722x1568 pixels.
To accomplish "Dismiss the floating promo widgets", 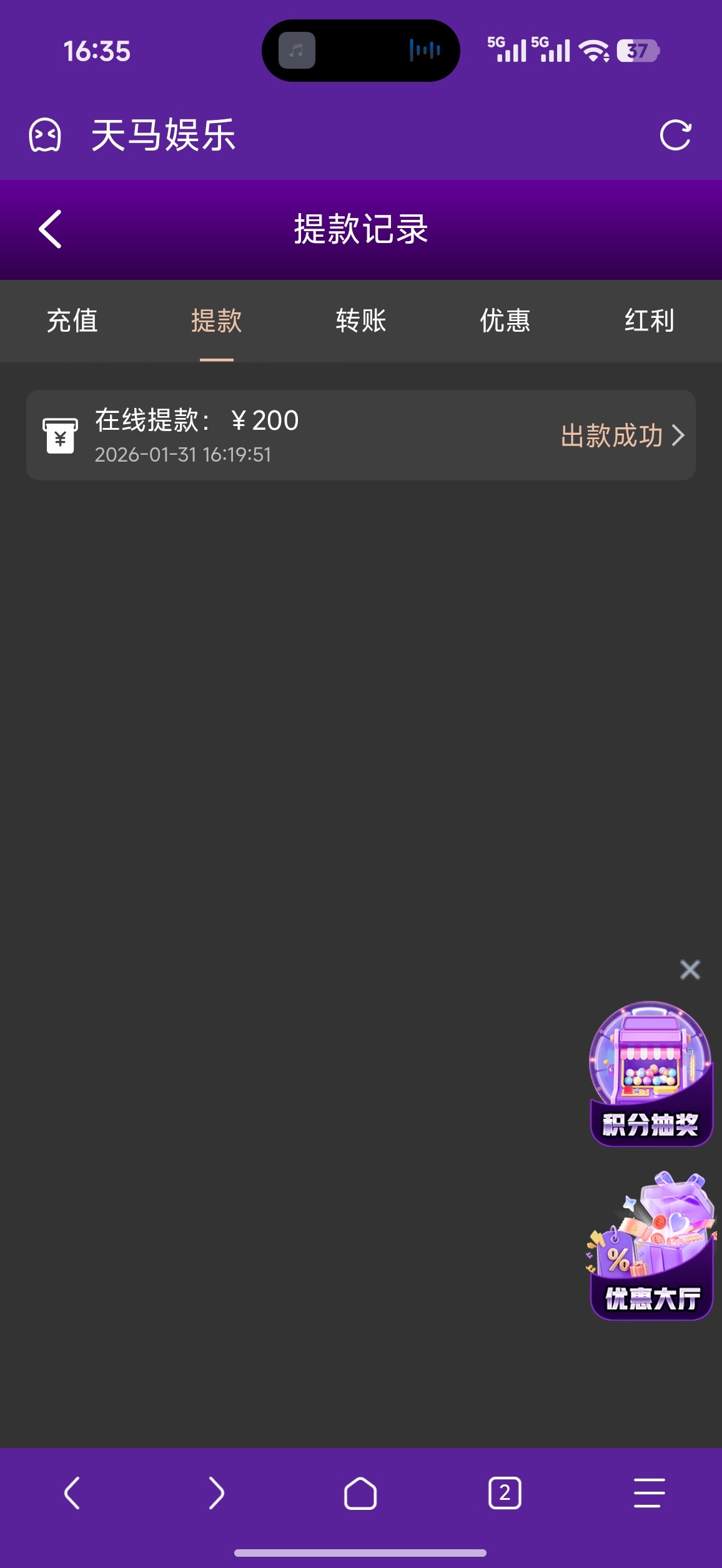I will click(x=690, y=970).
